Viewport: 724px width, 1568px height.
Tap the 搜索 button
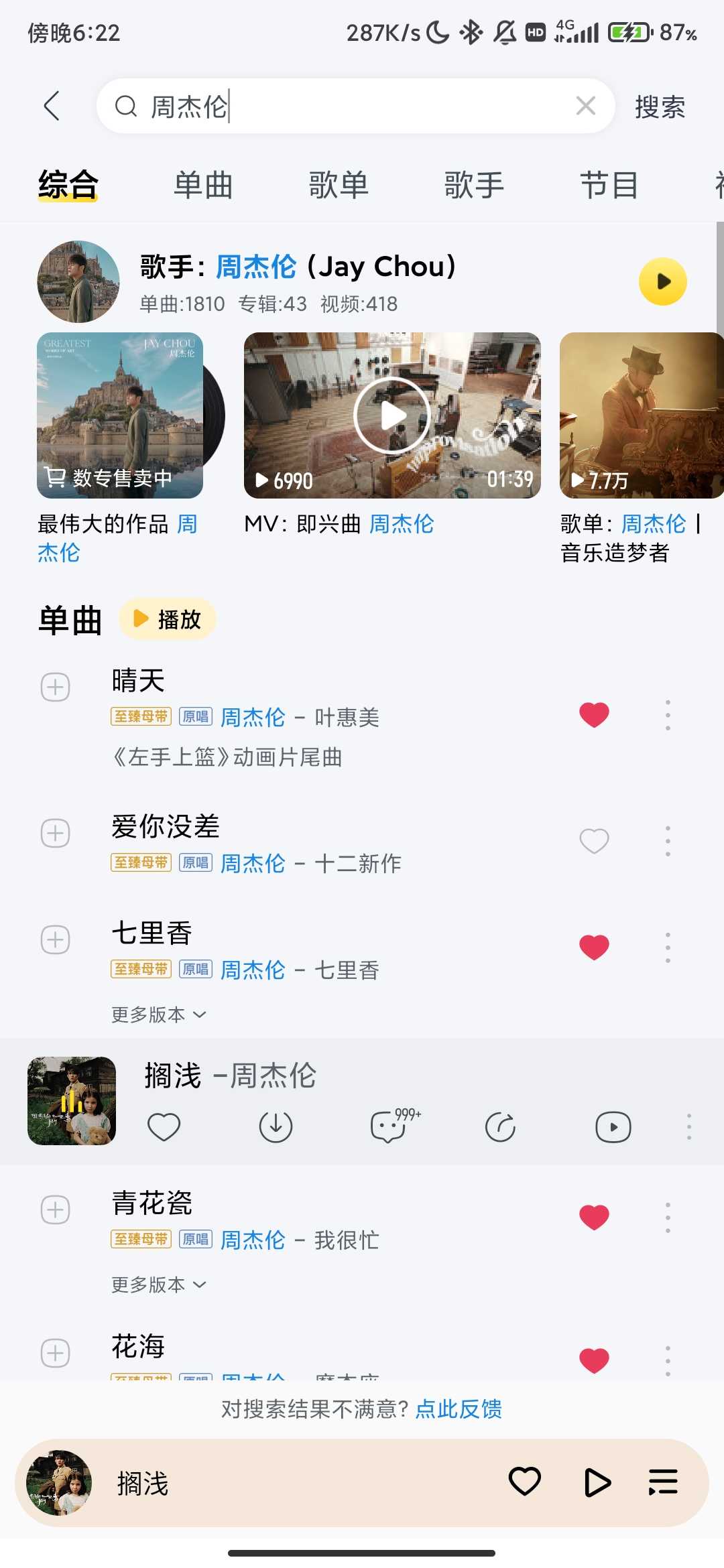(x=660, y=107)
